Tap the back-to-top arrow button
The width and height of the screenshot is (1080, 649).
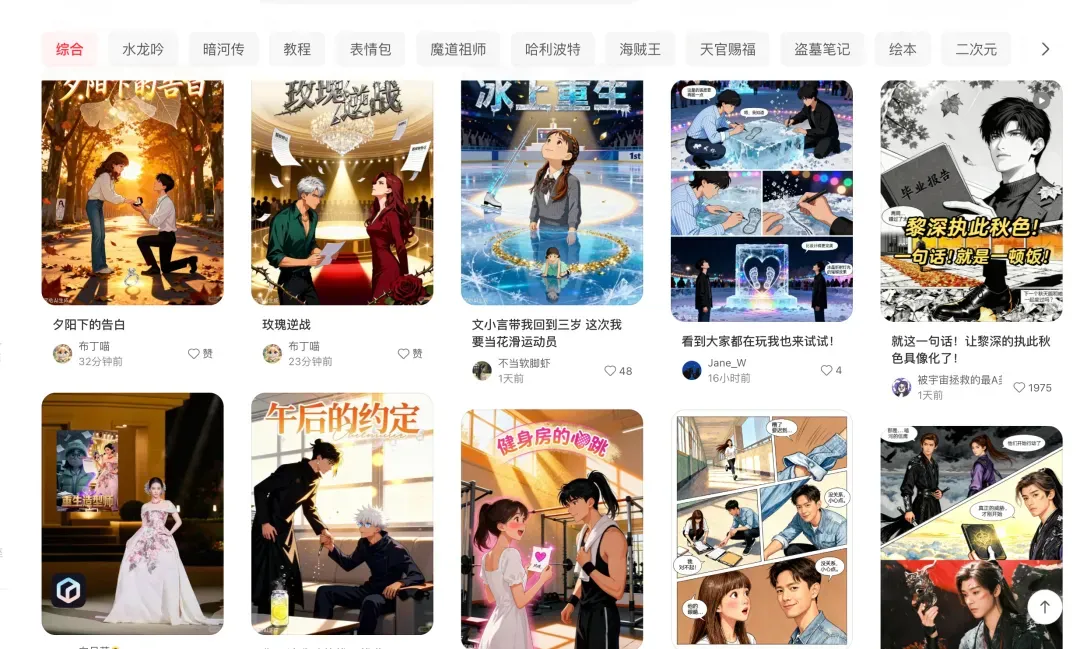1045,606
